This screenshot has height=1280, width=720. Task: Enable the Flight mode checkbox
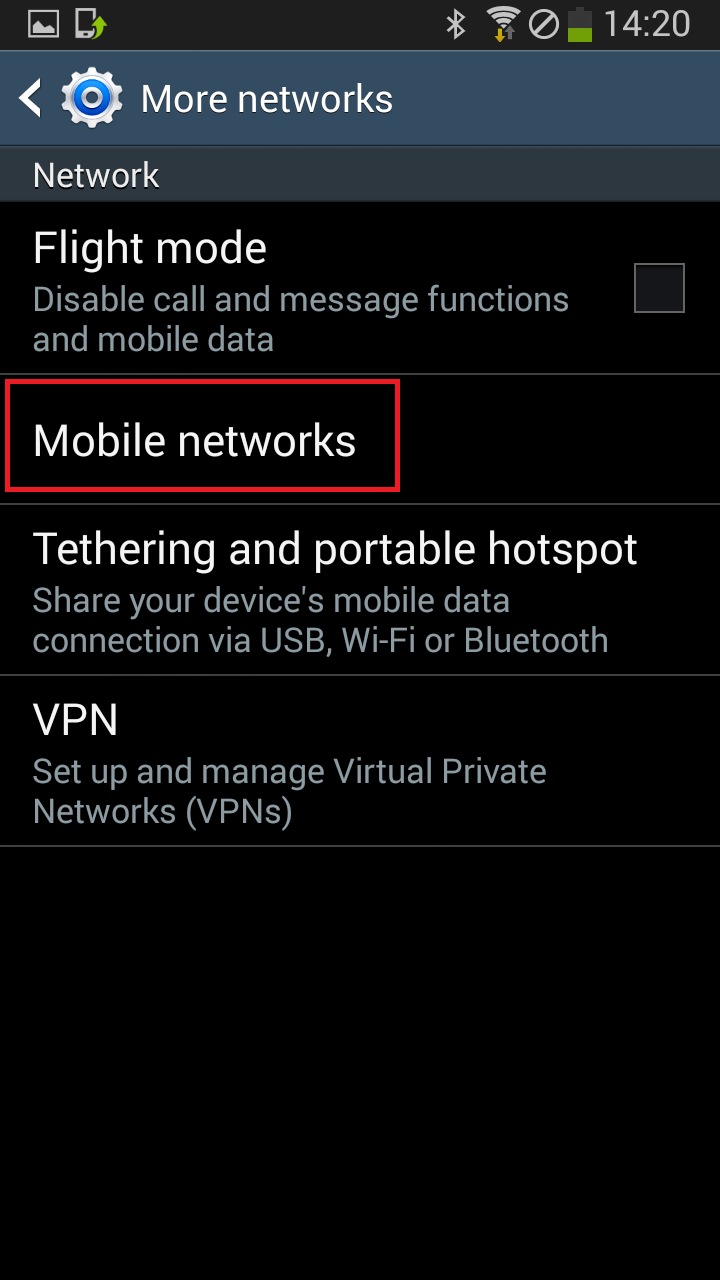point(659,288)
